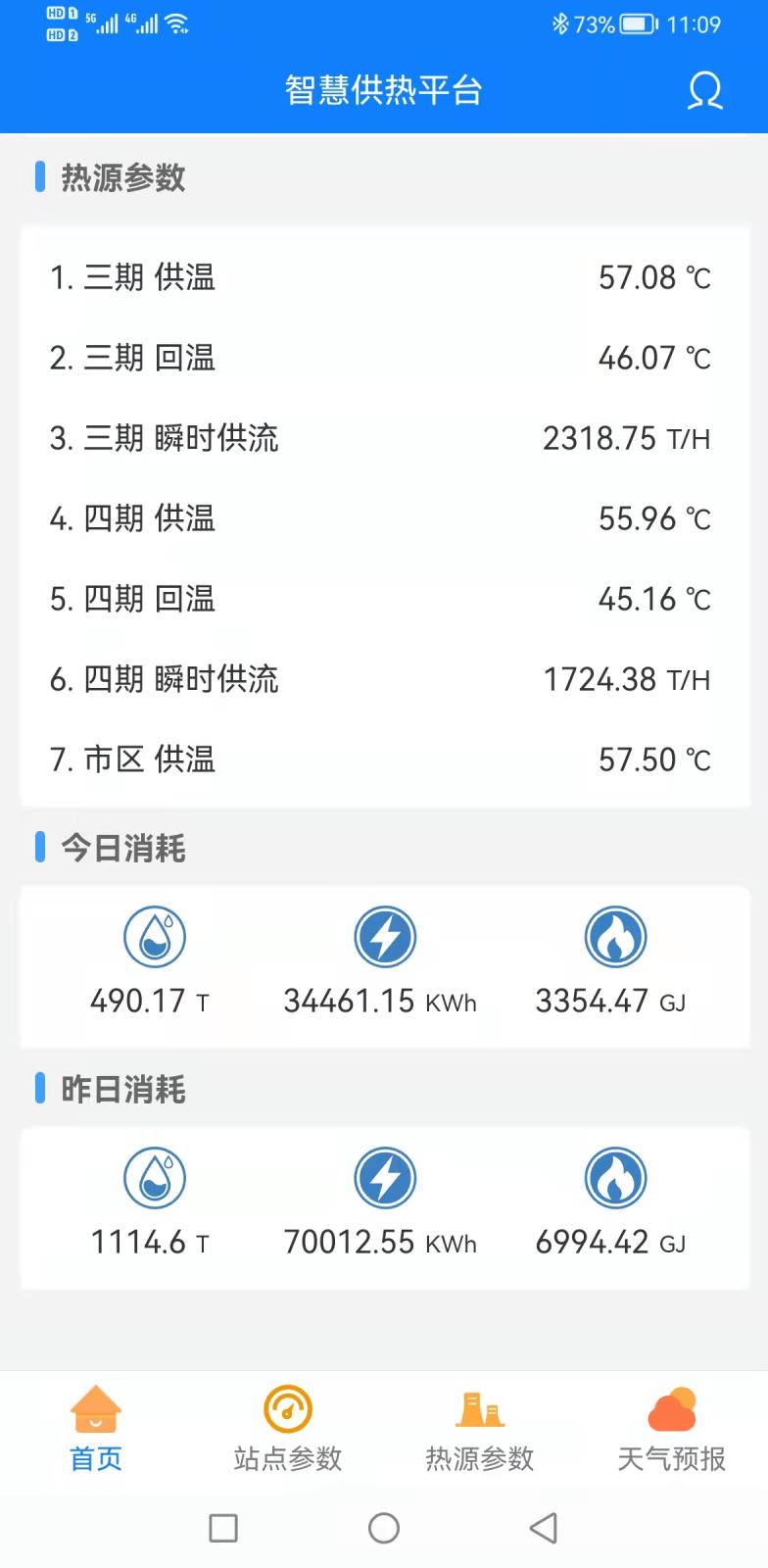Click the gas flame icon under 今日消耗
The image size is (768, 1568).
click(x=613, y=937)
